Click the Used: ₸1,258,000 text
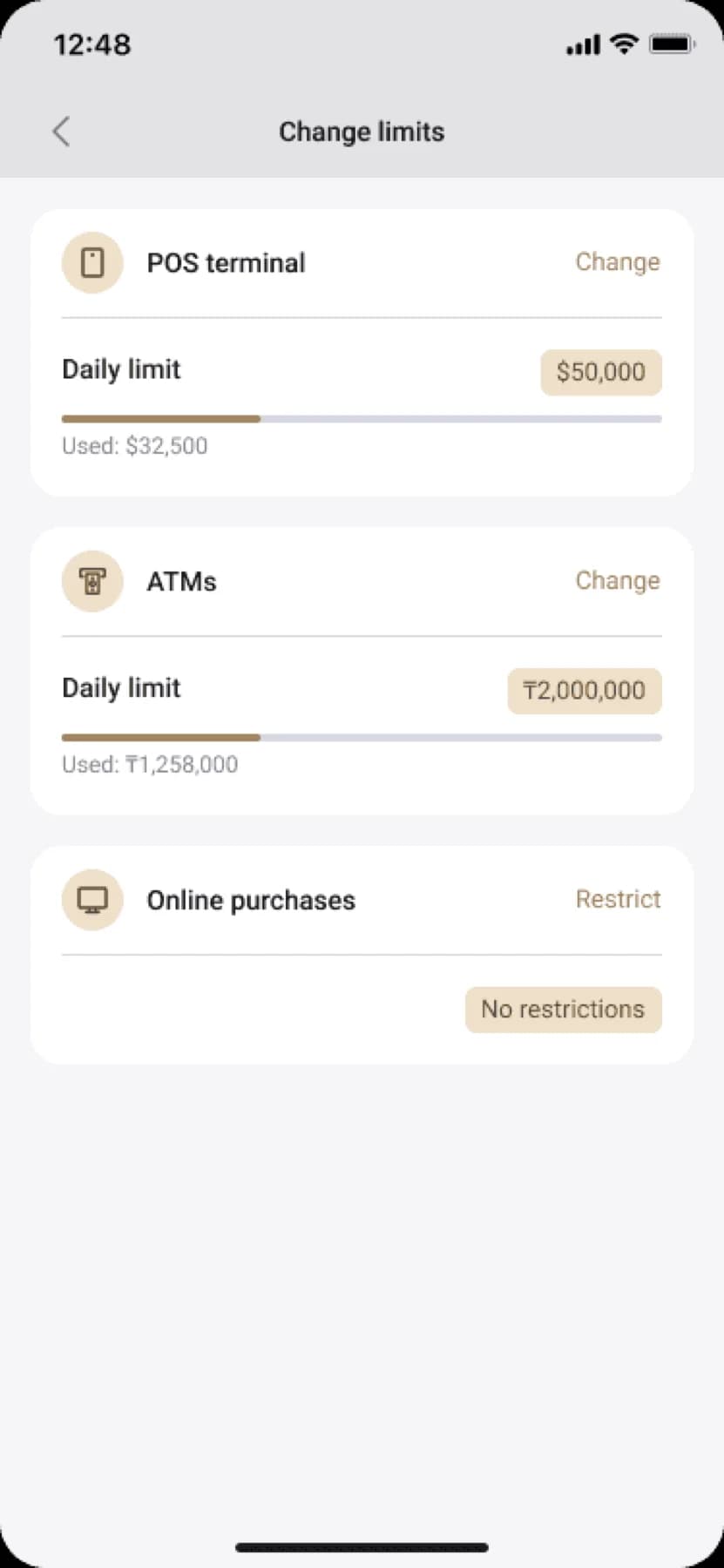Image resolution: width=724 pixels, height=1568 pixels. (150, 764)
